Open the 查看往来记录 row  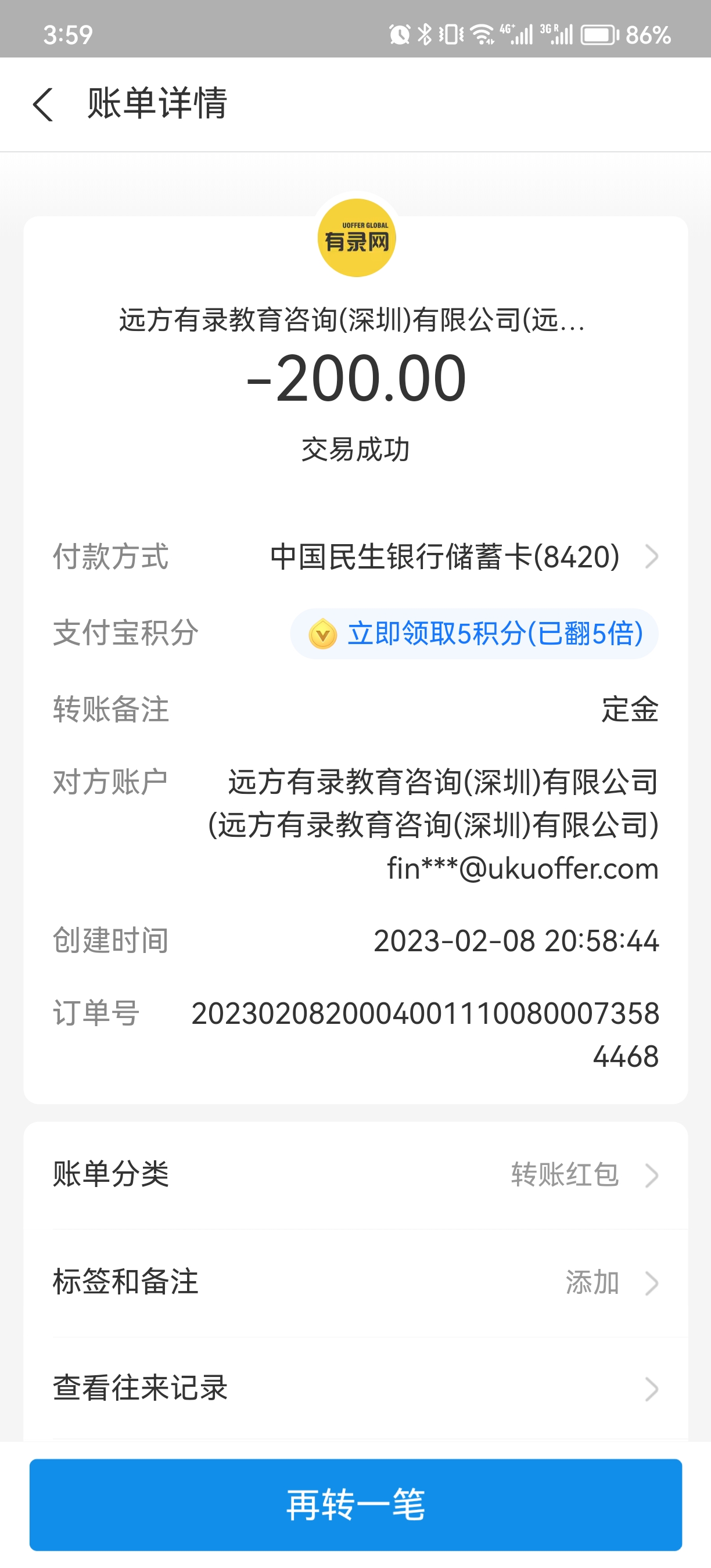tap(355, 1389)
